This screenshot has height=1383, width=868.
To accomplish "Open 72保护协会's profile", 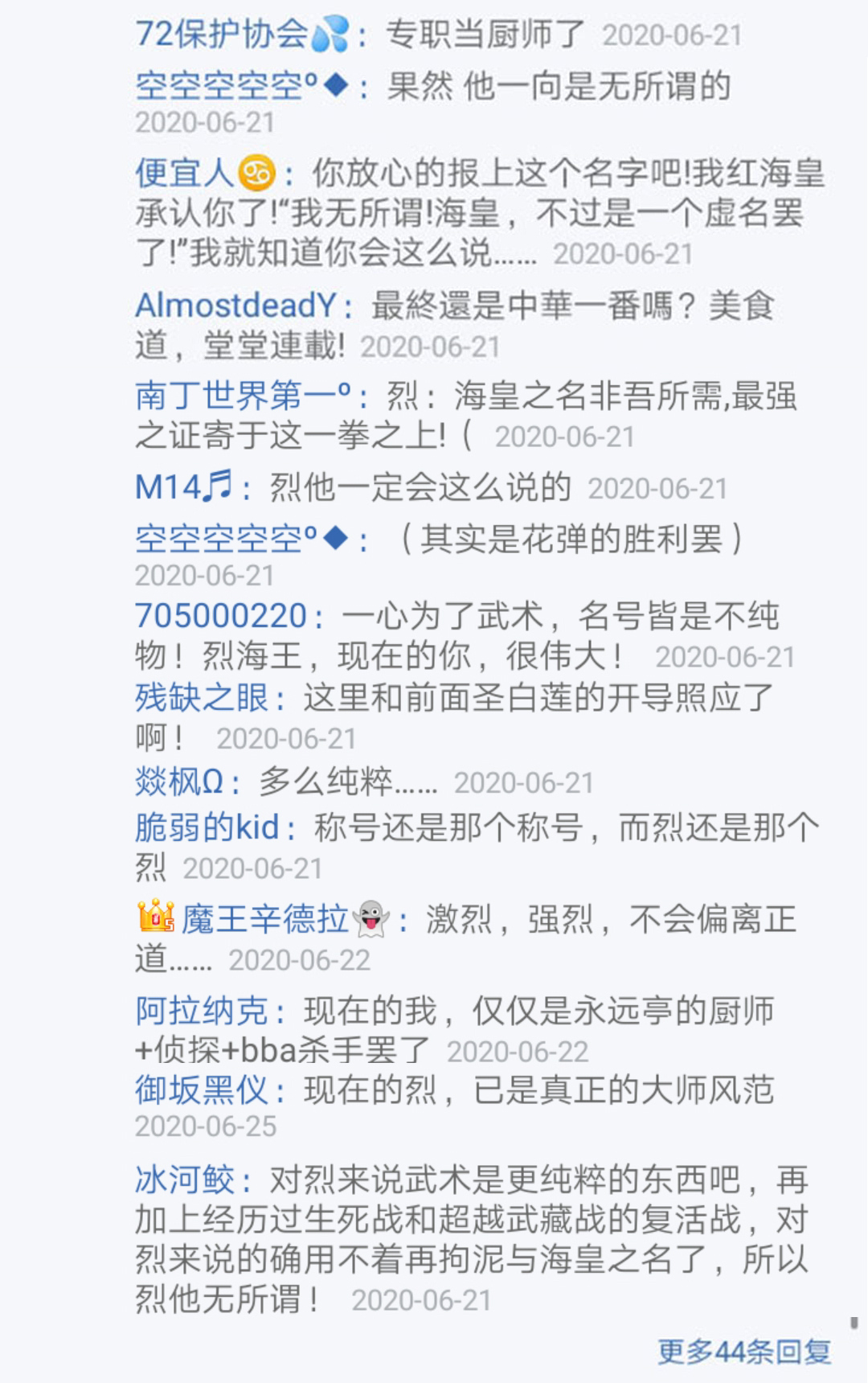I will click(x=222, y=35).
